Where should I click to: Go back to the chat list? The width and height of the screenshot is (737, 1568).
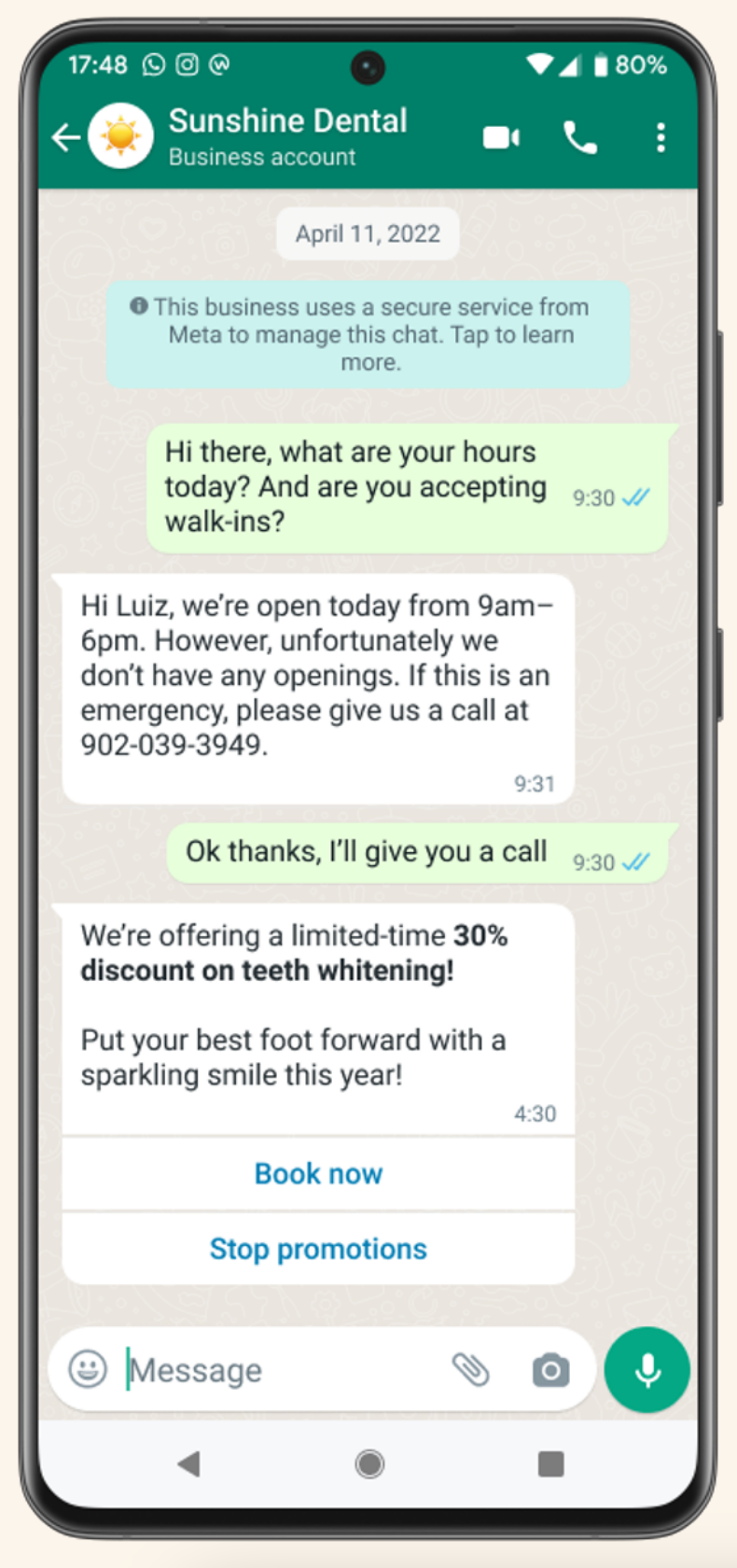[x=65, y=138]
